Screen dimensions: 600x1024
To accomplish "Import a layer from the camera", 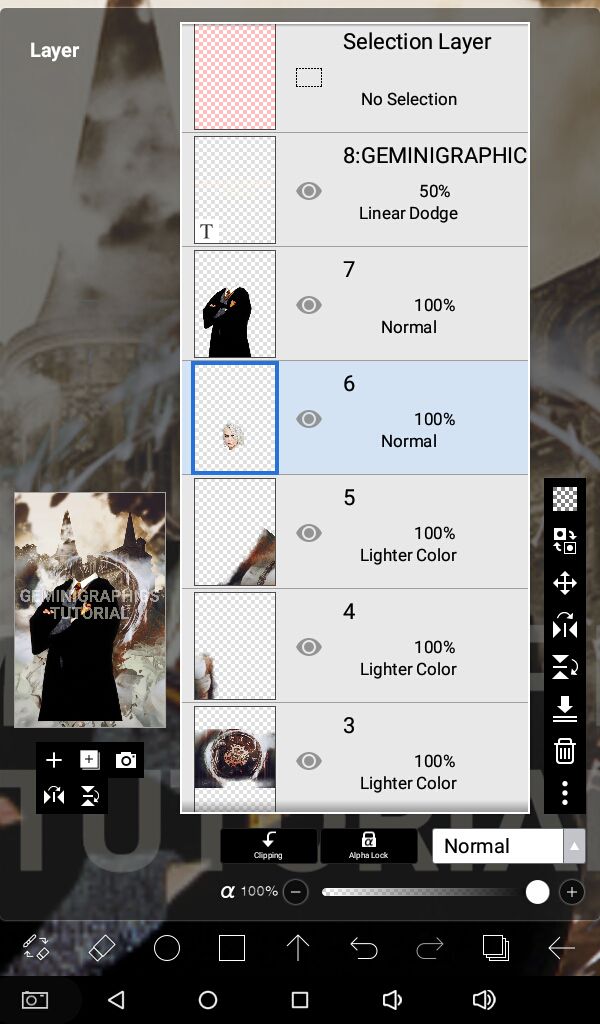I will [x=125, y=760].
